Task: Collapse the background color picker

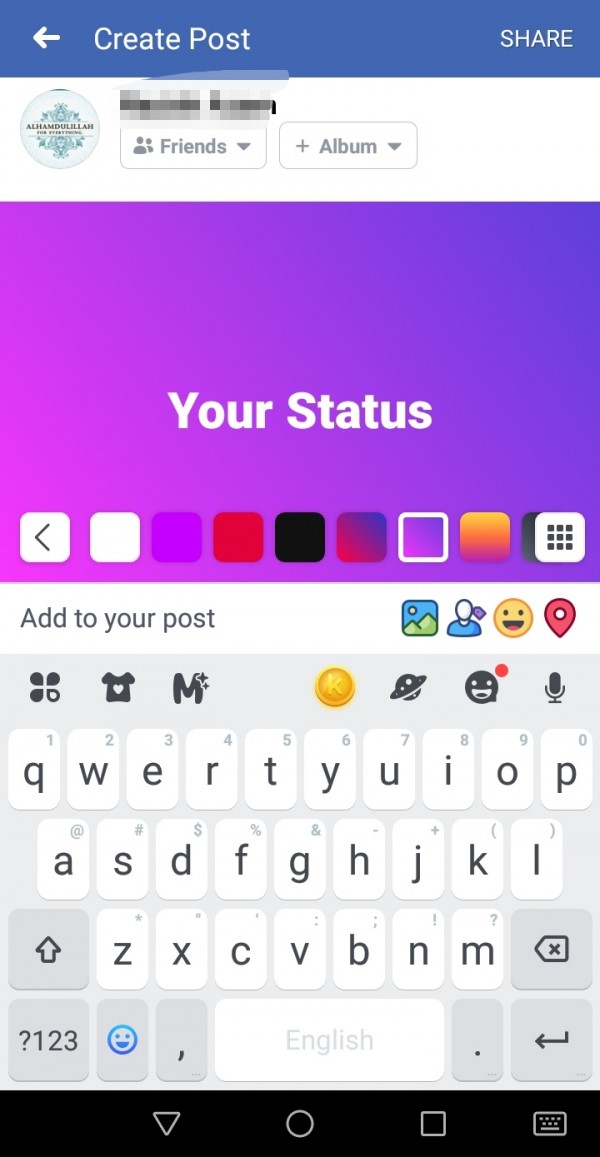Action: click(44, 537)
